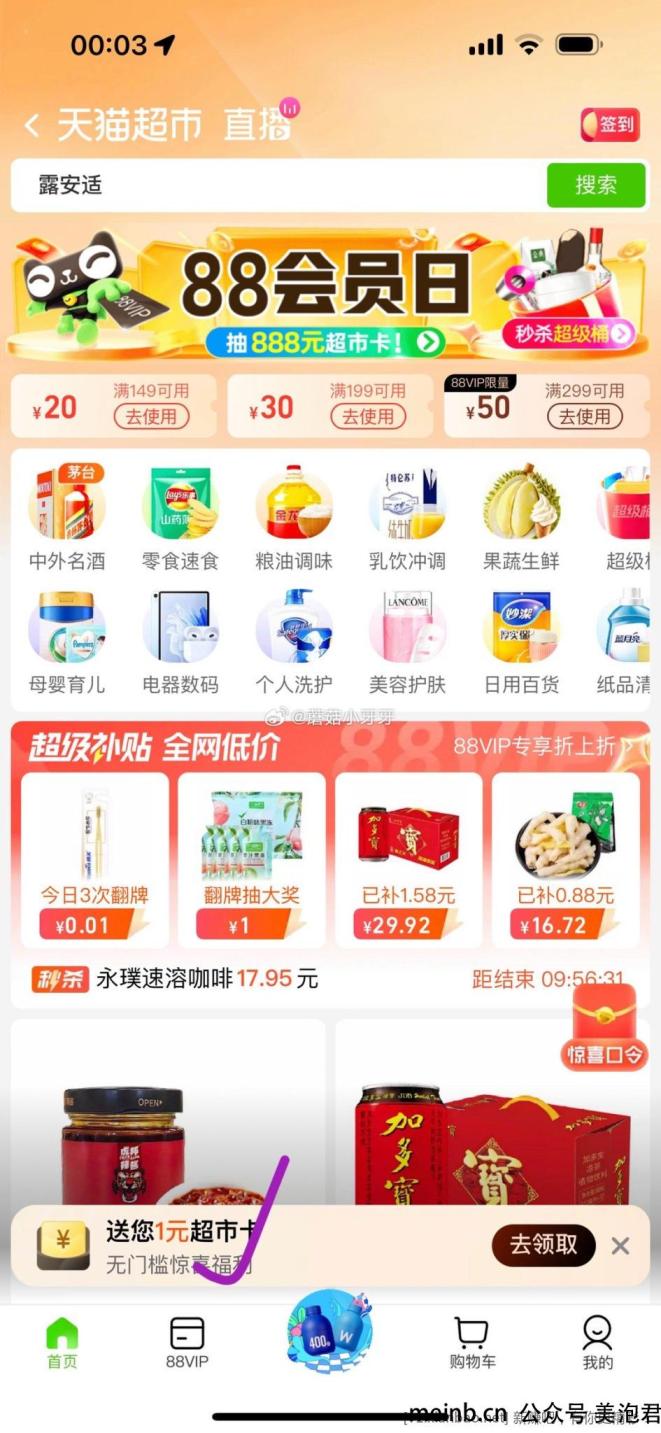Switch to the 88VIP tab
This screenshot has width=661, height=1433.
[x=187, y=1342]
